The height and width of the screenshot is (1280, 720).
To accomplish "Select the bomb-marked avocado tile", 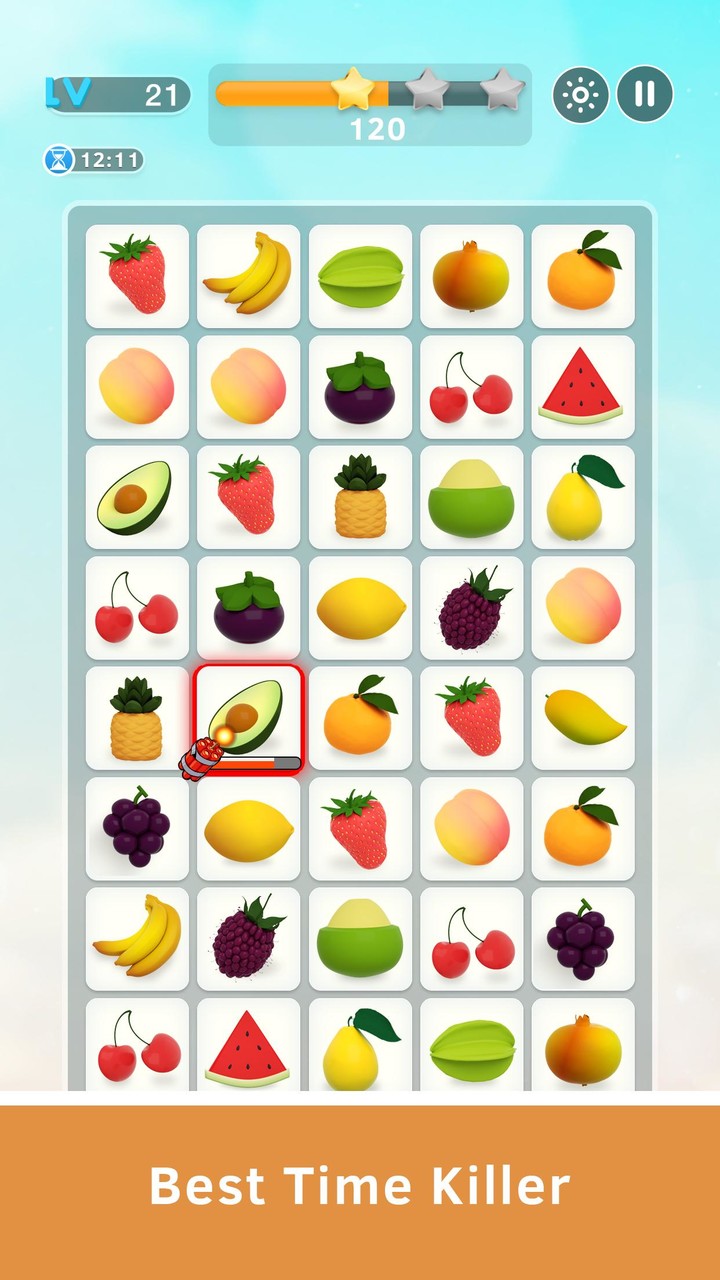I will pyautogui.click(x=248, y=716).
